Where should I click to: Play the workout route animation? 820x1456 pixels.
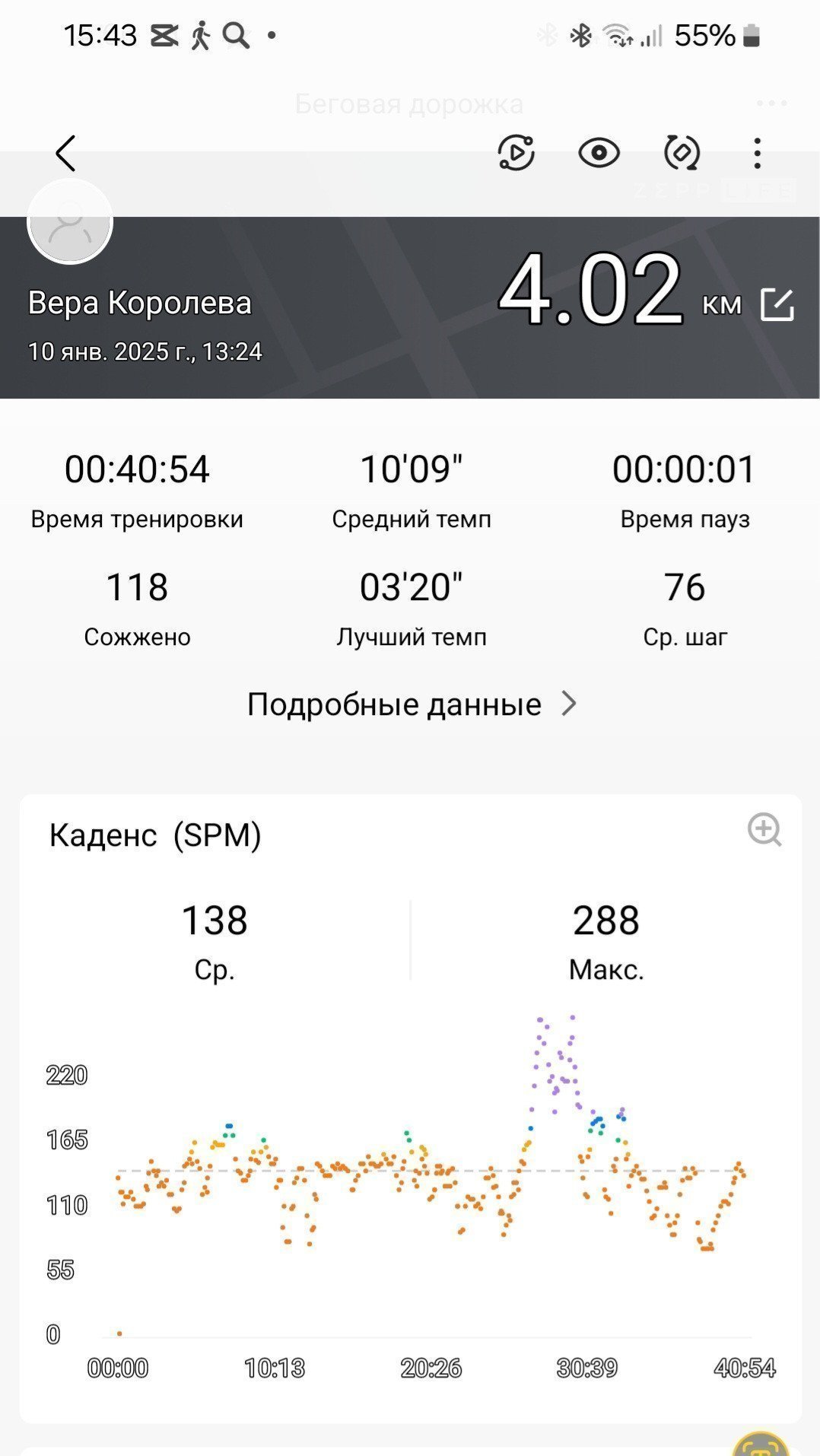coord(516,153)
